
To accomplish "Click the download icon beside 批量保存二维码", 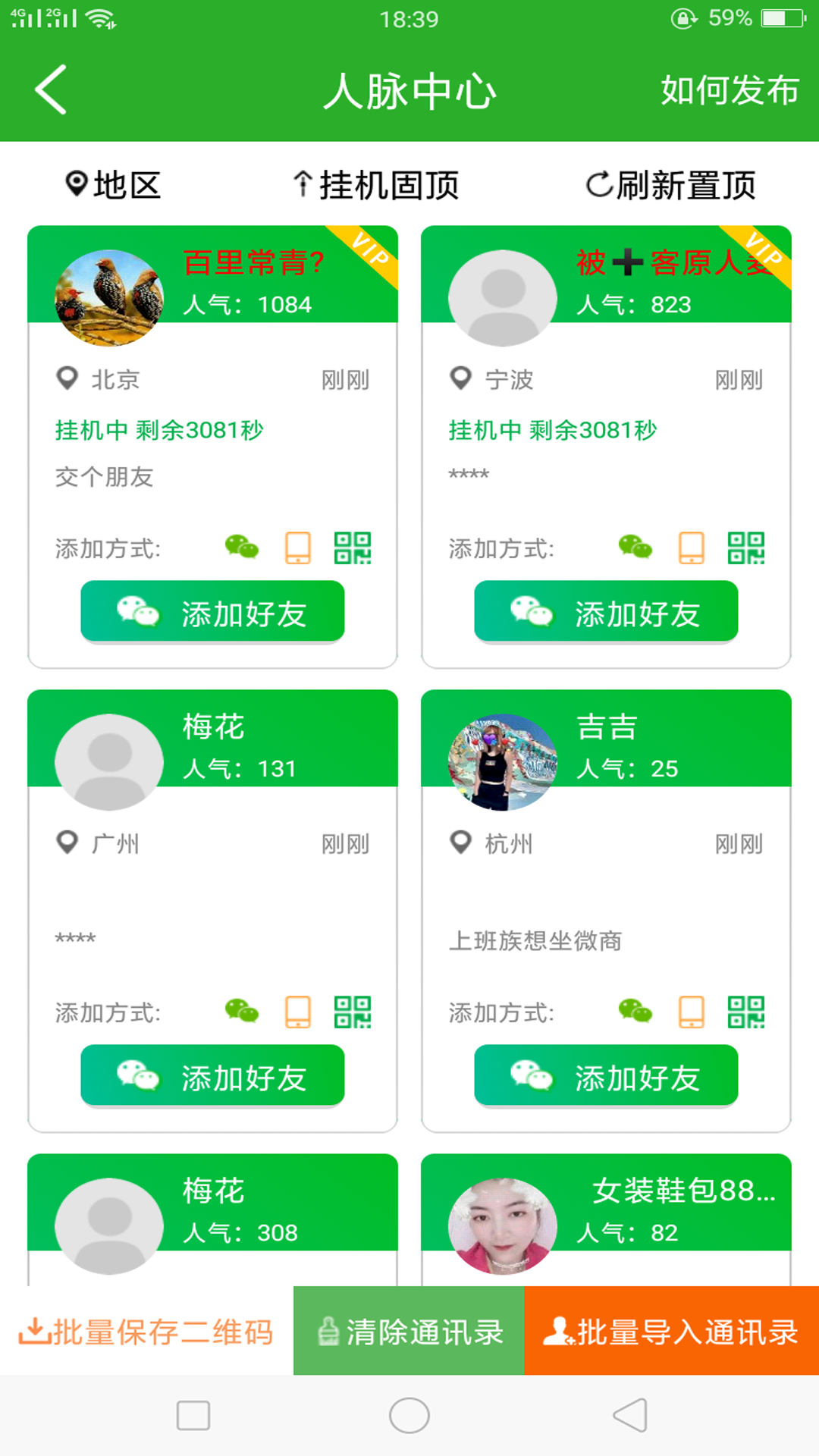I will click(x=34, y=1333).
